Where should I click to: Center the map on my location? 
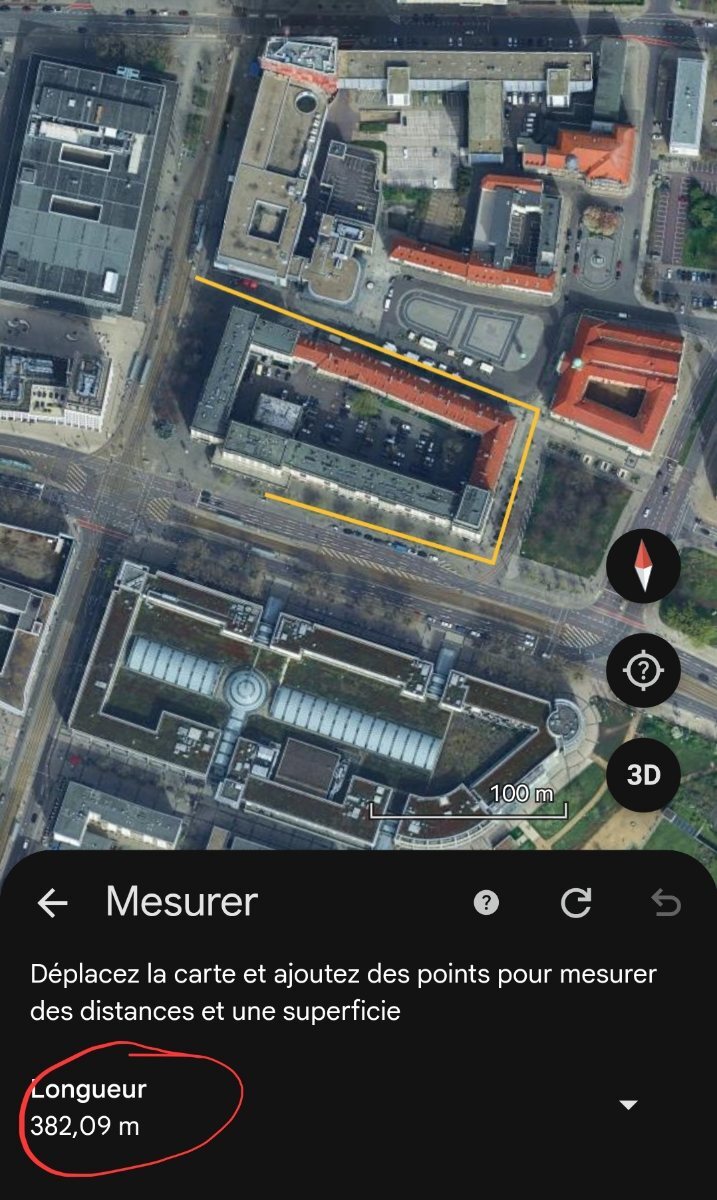[643, 671]
